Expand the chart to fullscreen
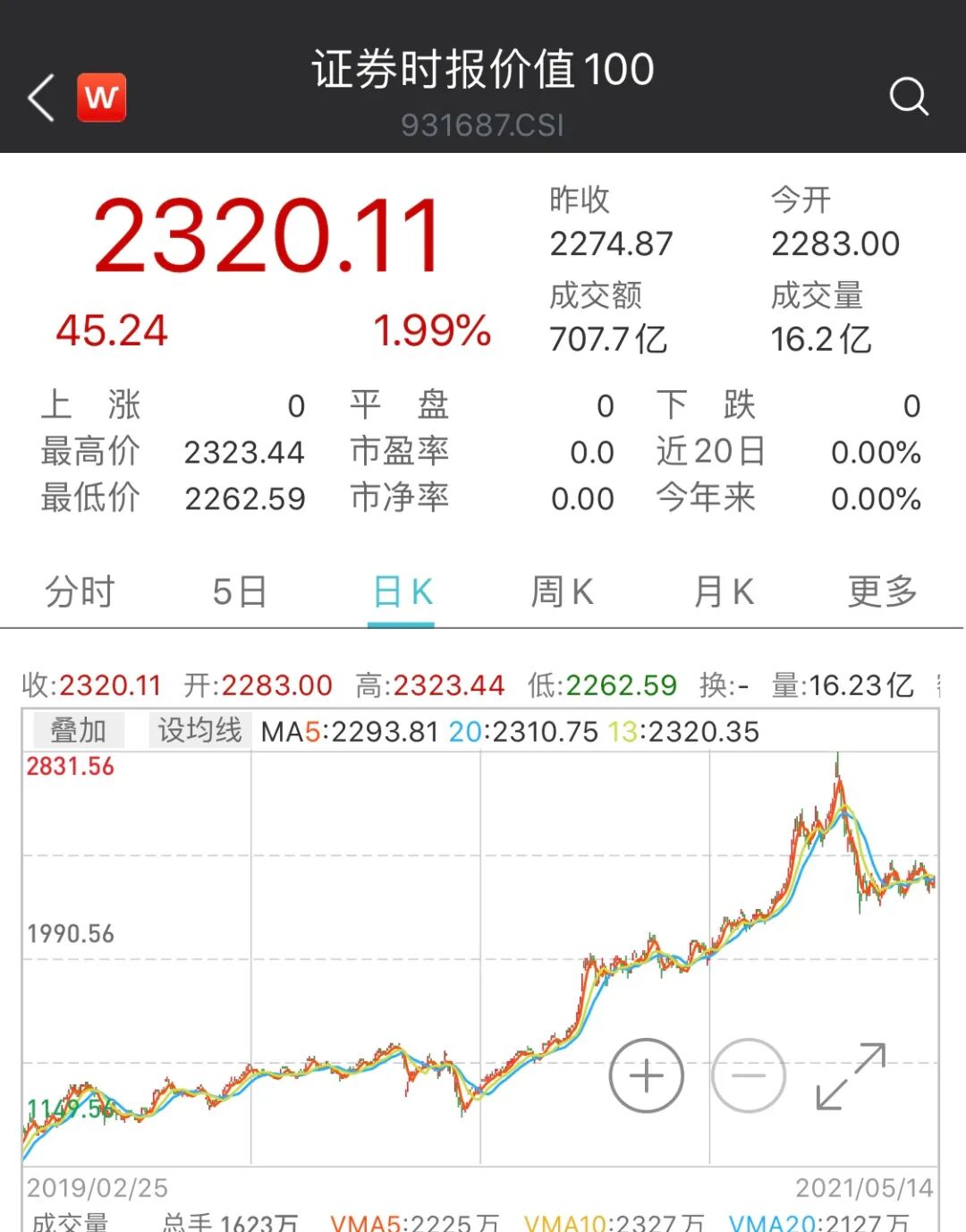 [x=851, y=1075]
